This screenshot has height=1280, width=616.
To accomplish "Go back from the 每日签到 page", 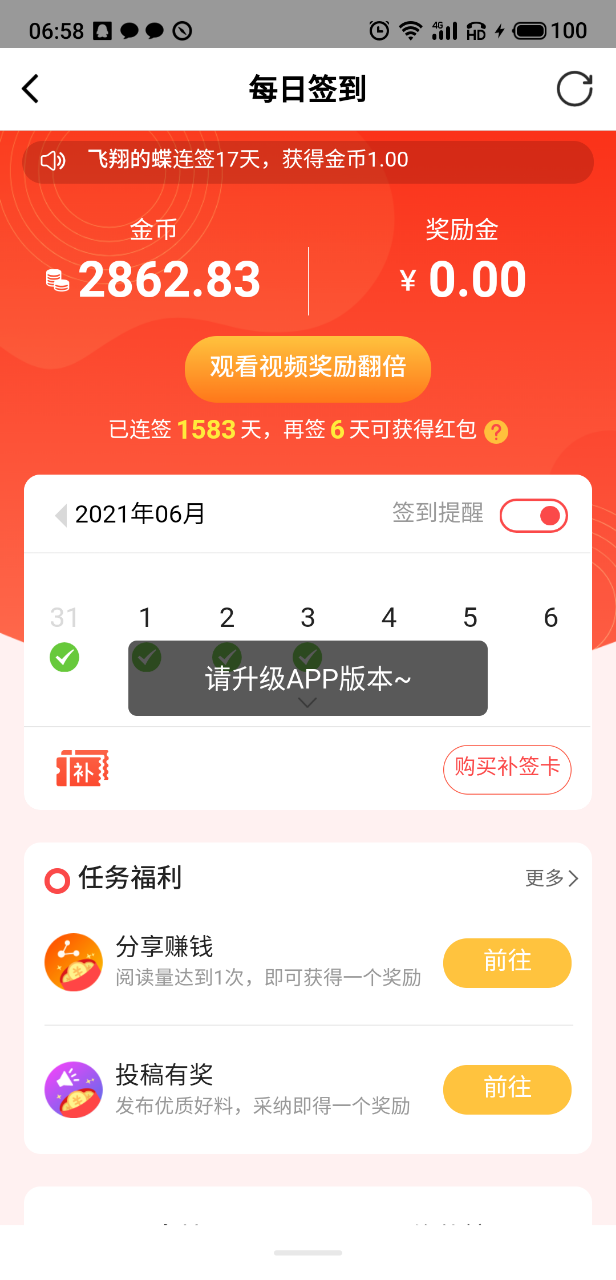I will [31, 89].
